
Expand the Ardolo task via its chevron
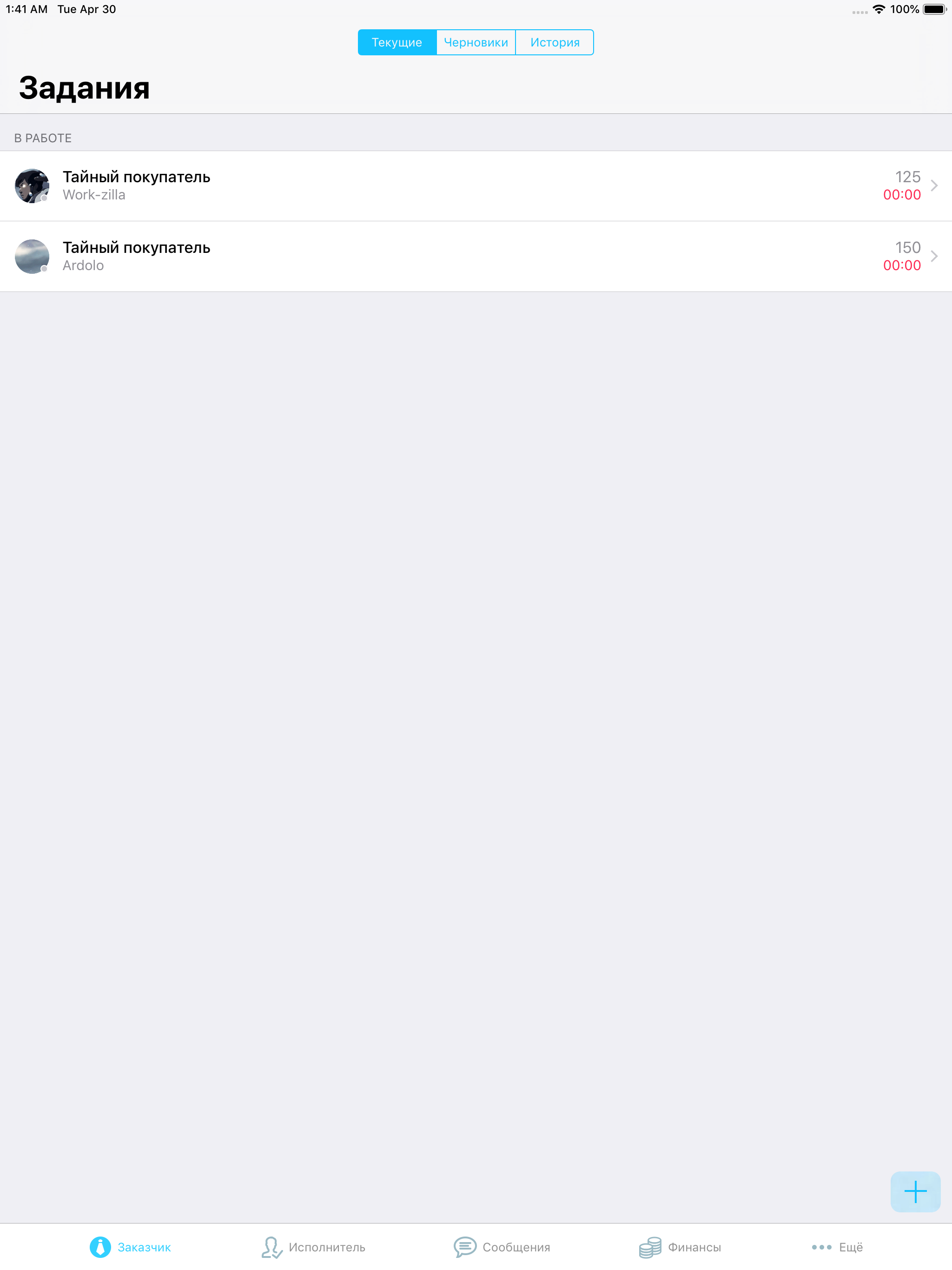coord(935,256)
